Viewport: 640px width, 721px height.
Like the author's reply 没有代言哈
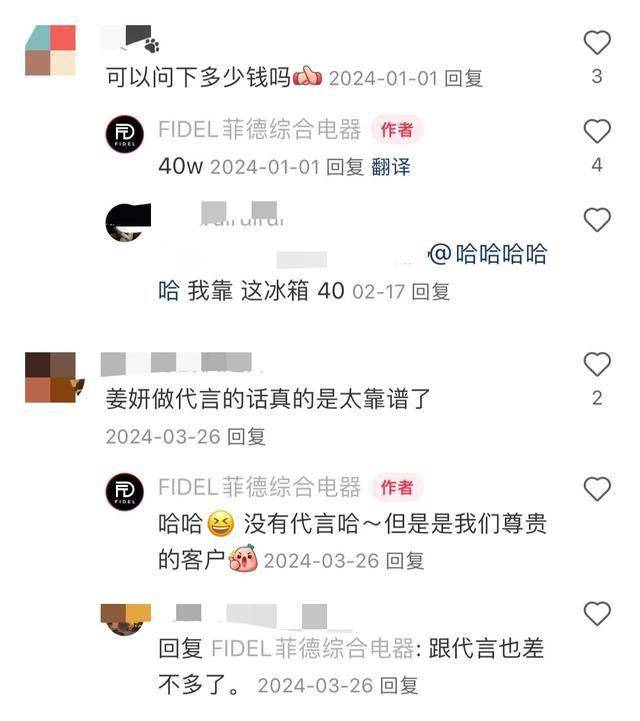(597, 489)
